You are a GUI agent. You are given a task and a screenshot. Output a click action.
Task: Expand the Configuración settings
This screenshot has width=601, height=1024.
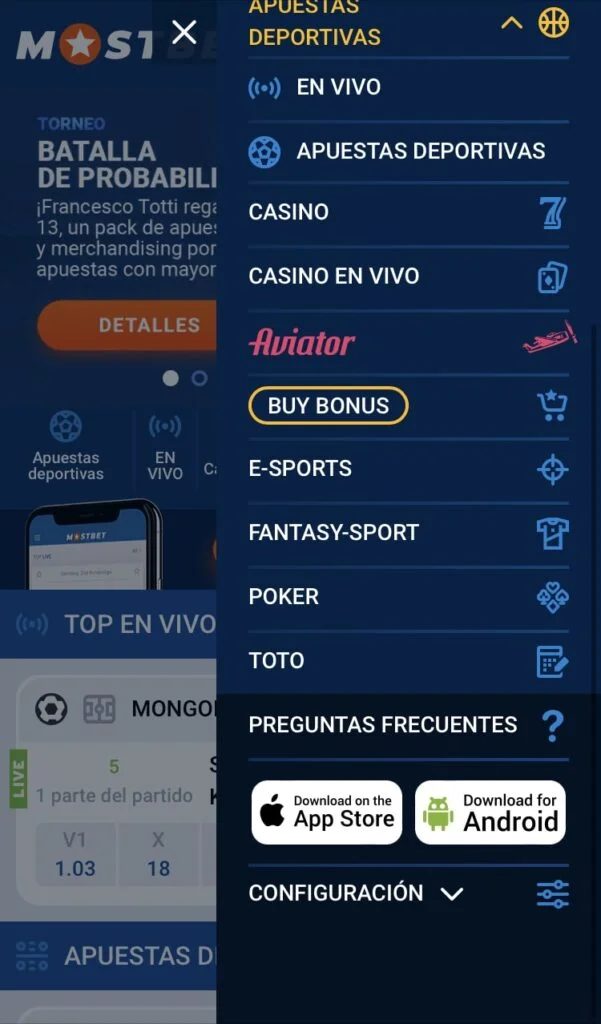[x=408, y=893]
